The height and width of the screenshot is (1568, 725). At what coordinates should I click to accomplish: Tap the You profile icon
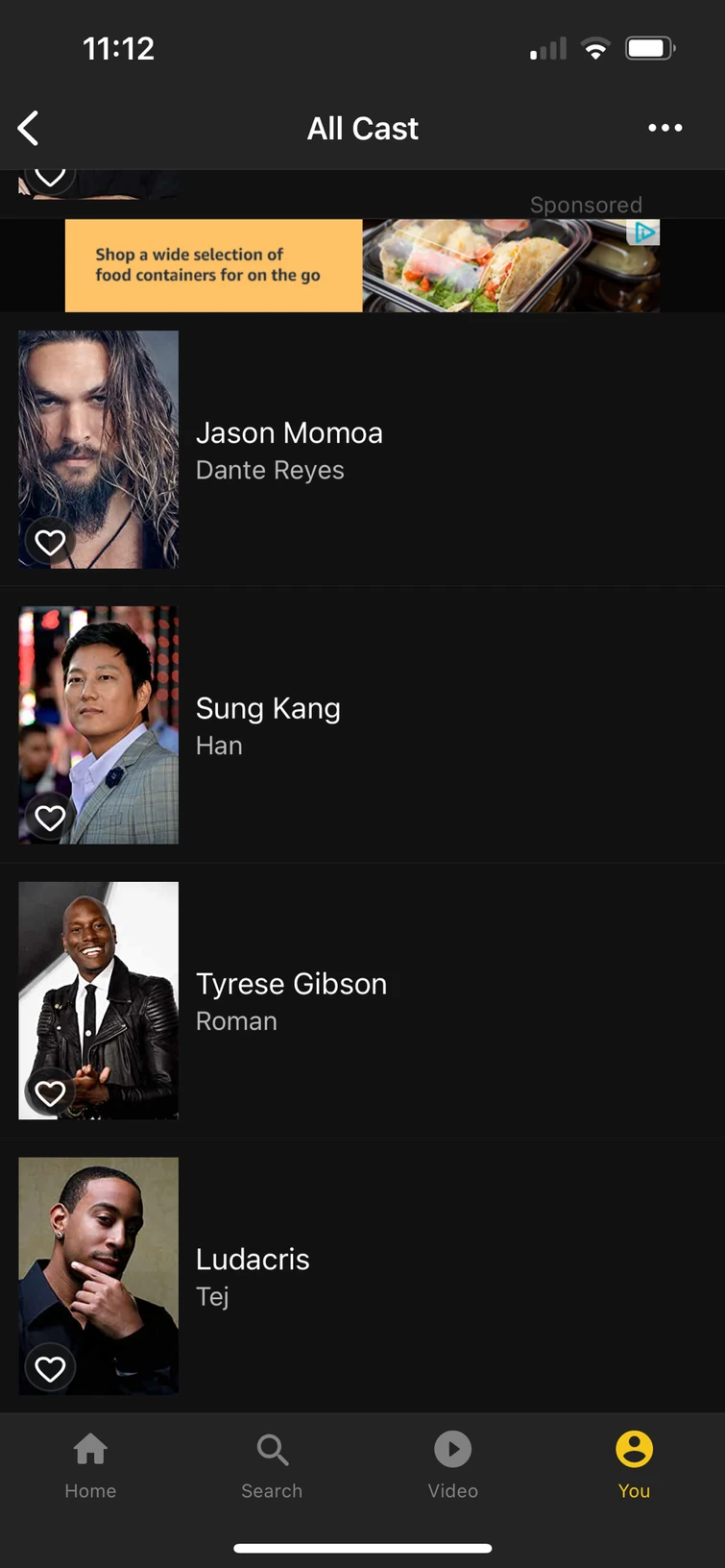point(634,1449)
